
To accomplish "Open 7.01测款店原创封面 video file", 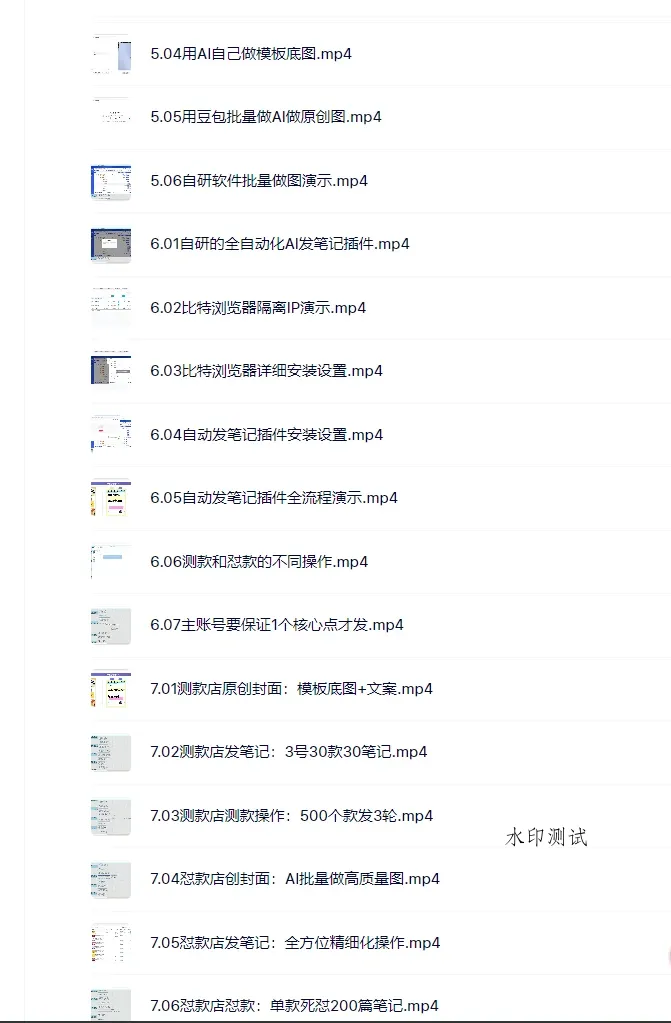I will click(291, 689).
